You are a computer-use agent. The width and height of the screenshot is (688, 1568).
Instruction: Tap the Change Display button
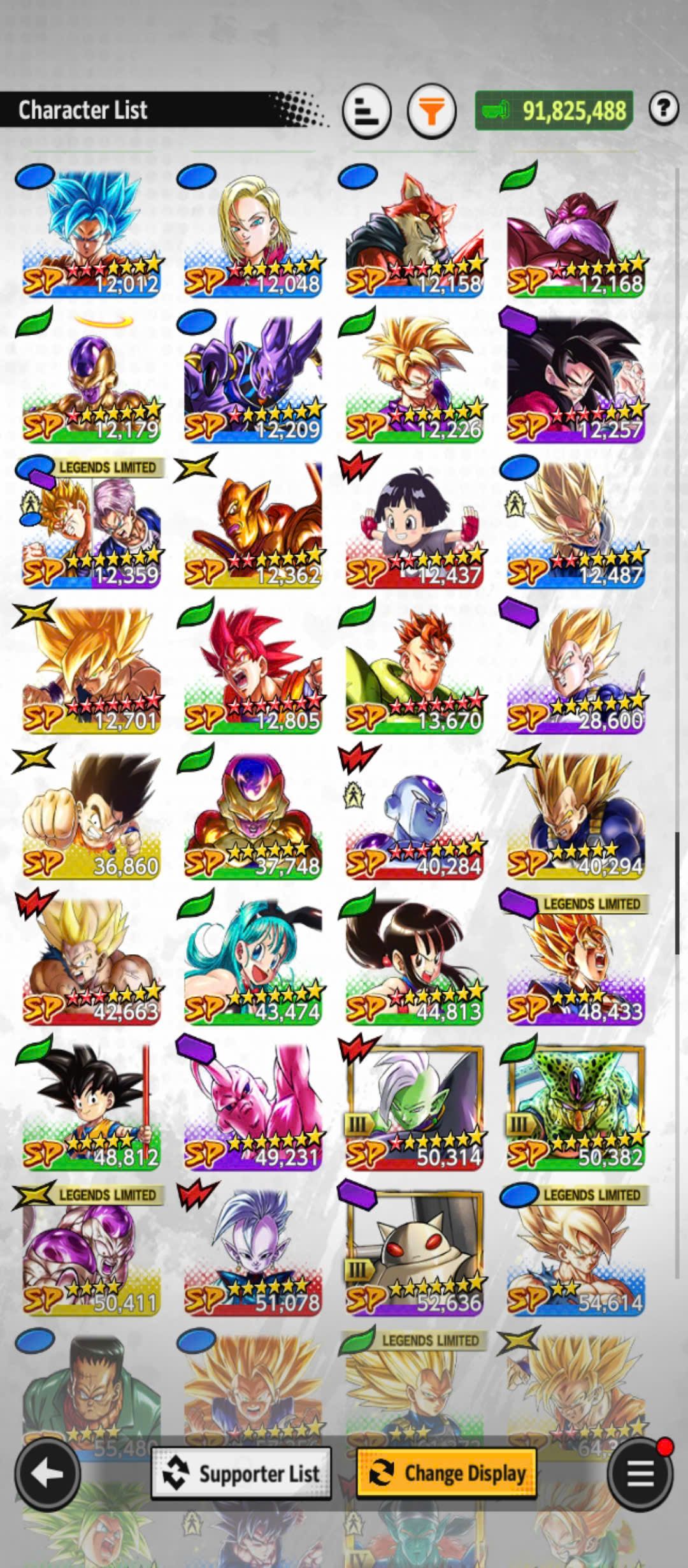click(447, 1473)
